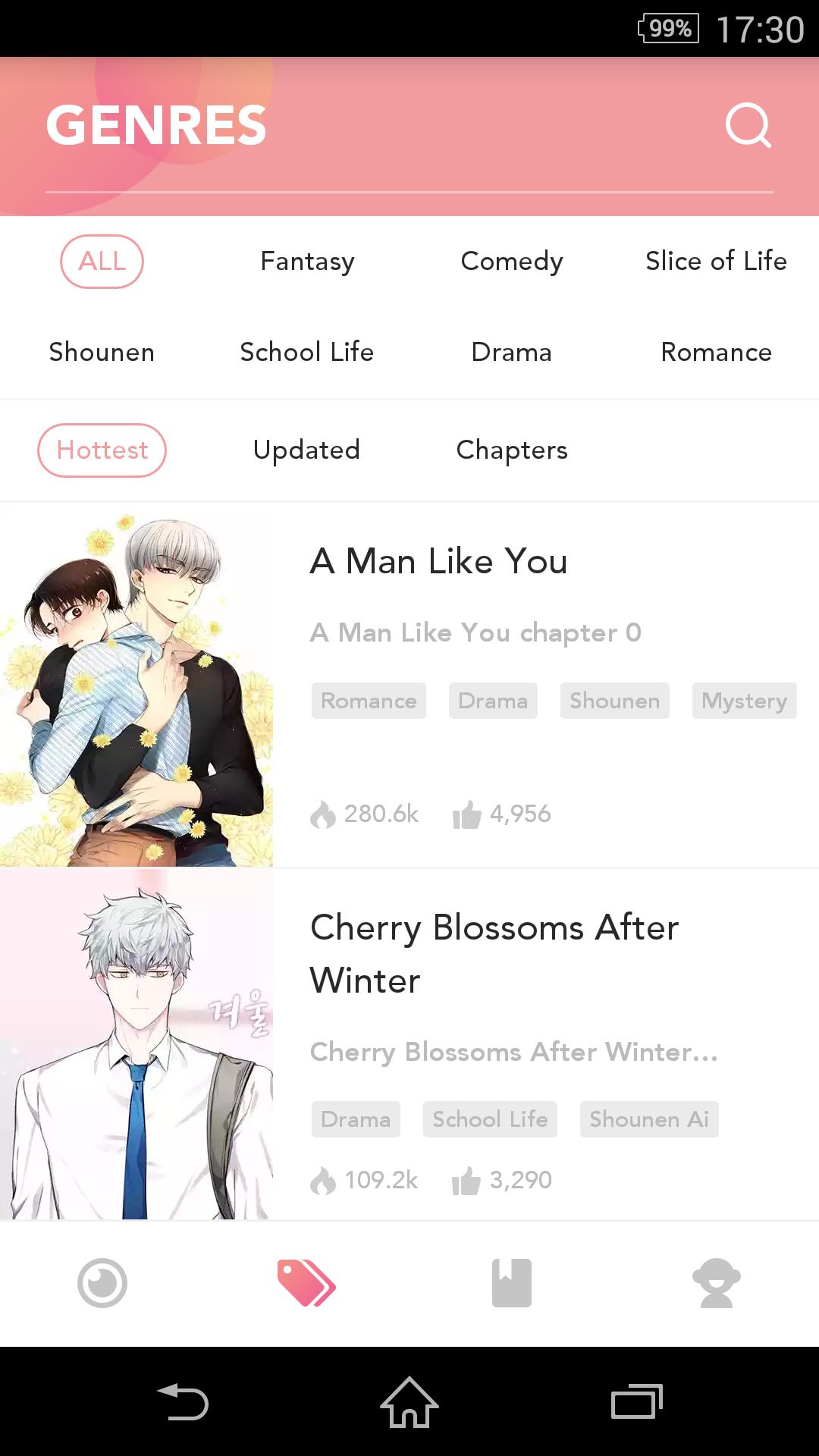819x1456 pixels.
Task: Open A Man Like You
Action: point(438,562)
